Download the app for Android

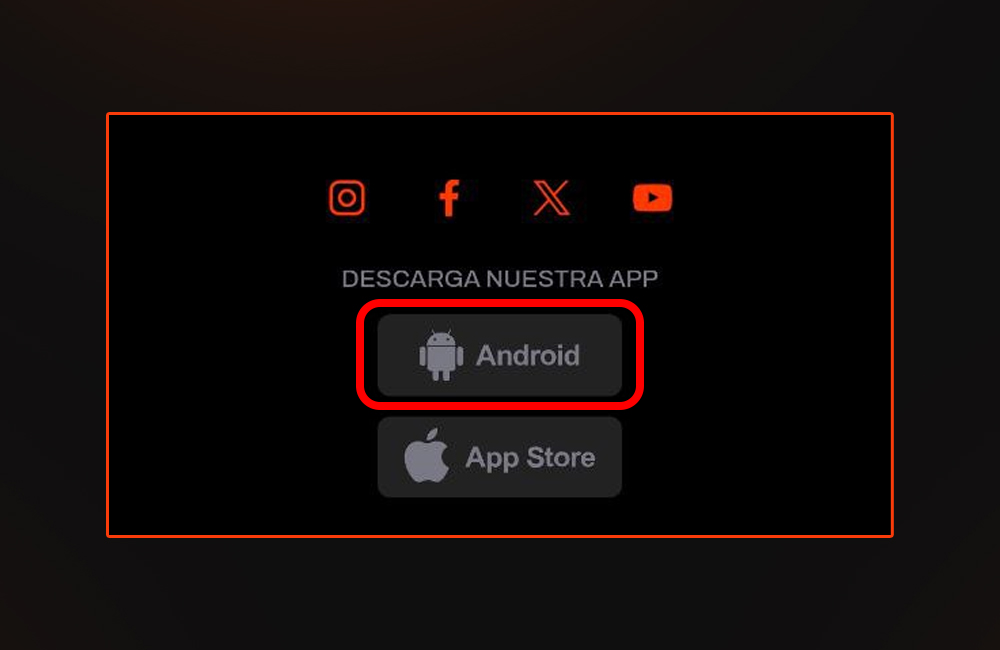click(x=500, y=355)
